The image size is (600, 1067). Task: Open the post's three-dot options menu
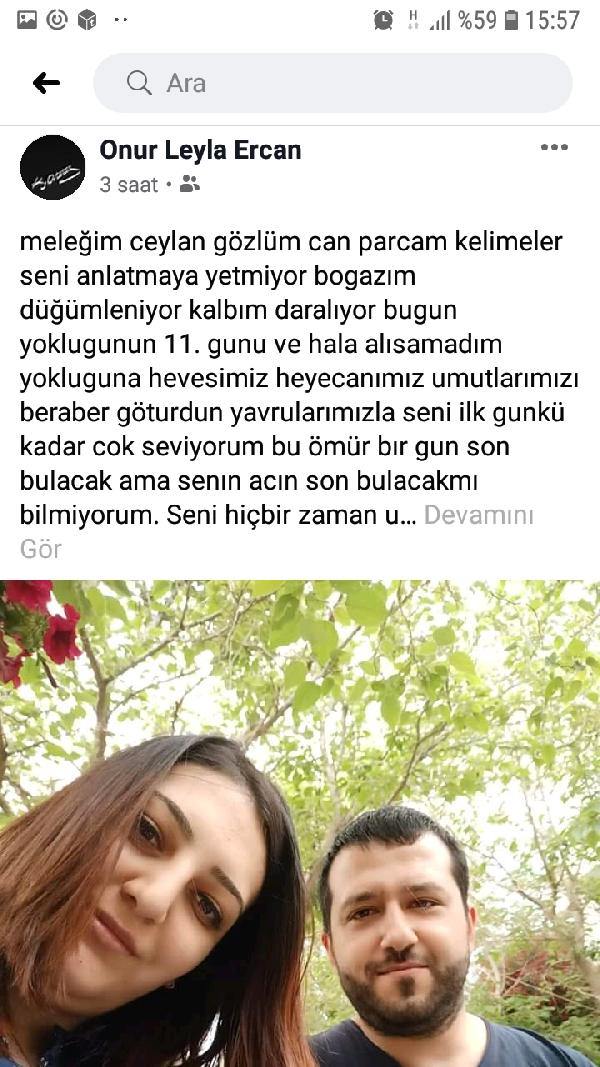click(554, 148)
